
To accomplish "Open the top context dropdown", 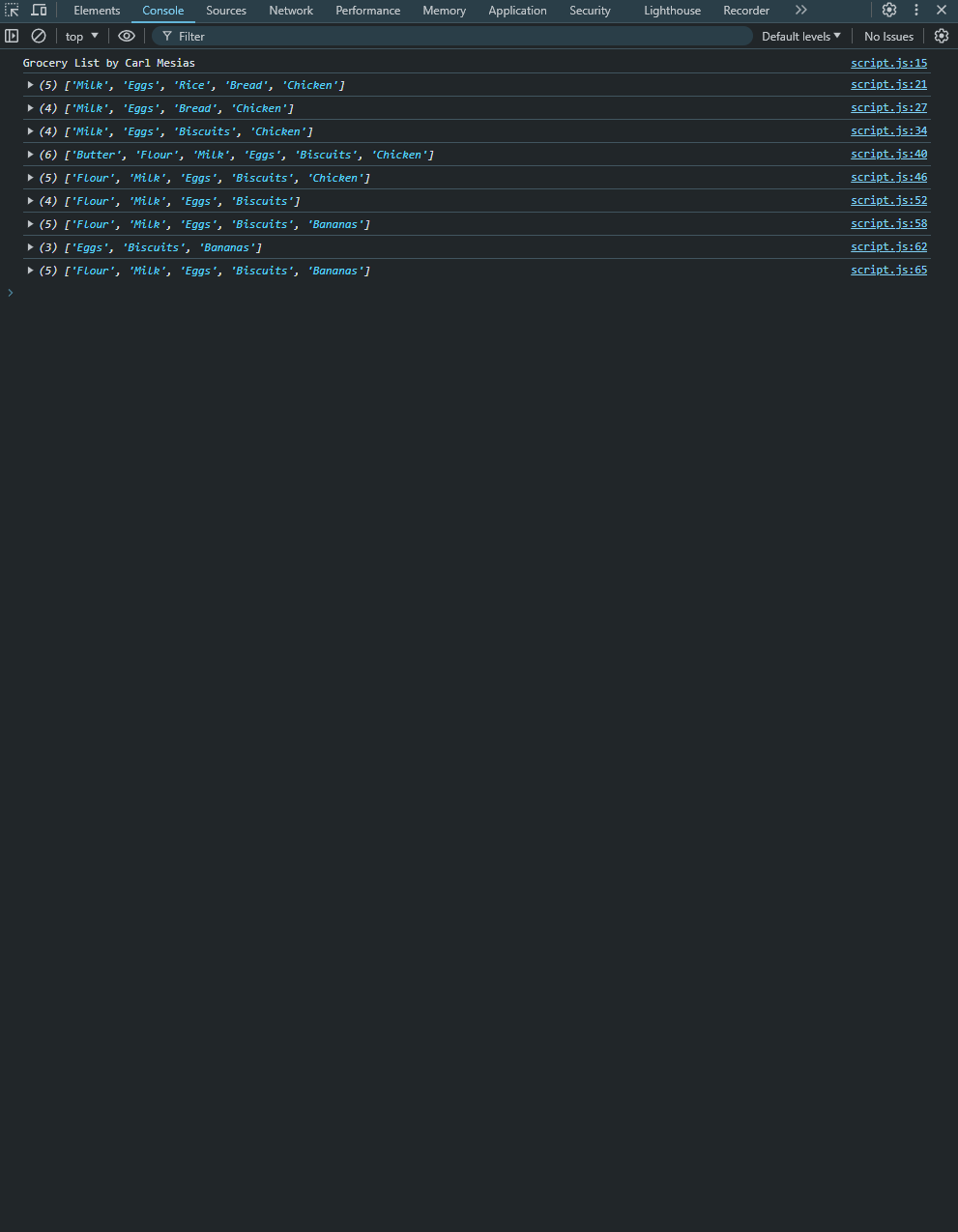I will (81, 36).
